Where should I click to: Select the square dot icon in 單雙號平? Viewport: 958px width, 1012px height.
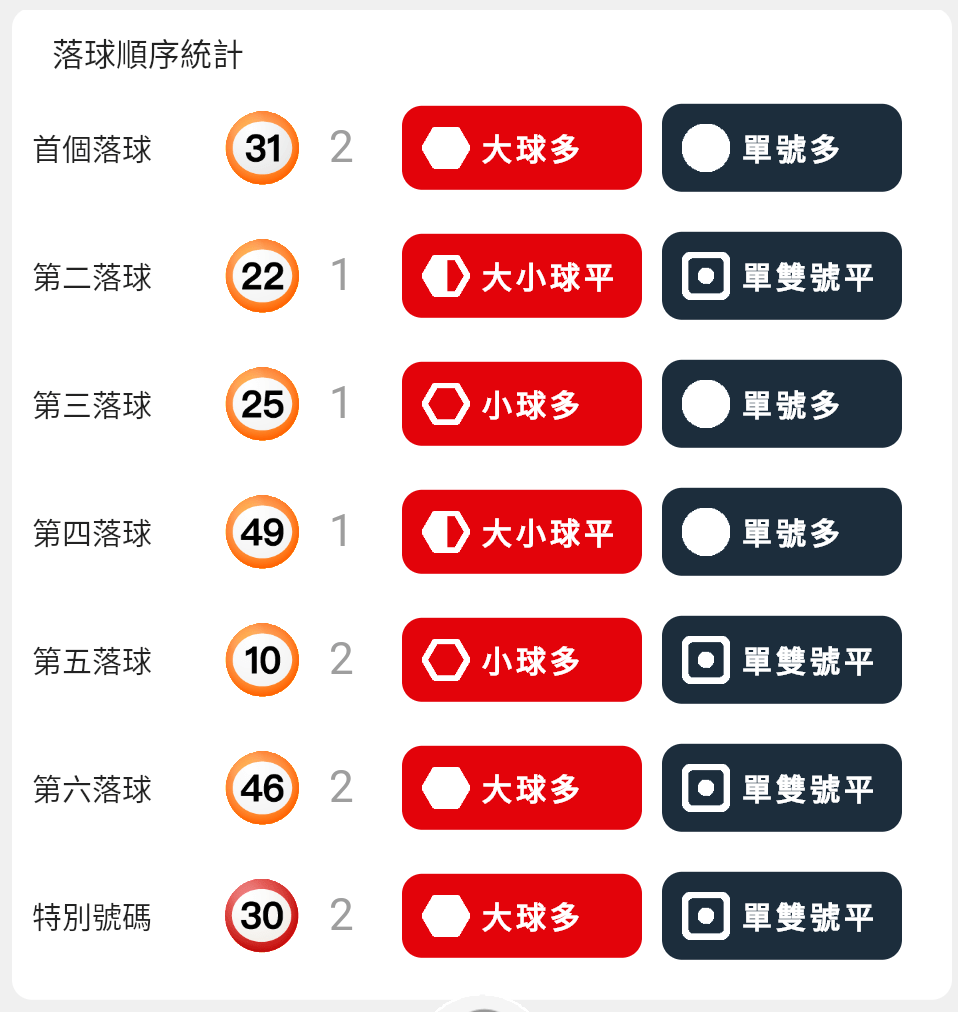pos(707,276)
